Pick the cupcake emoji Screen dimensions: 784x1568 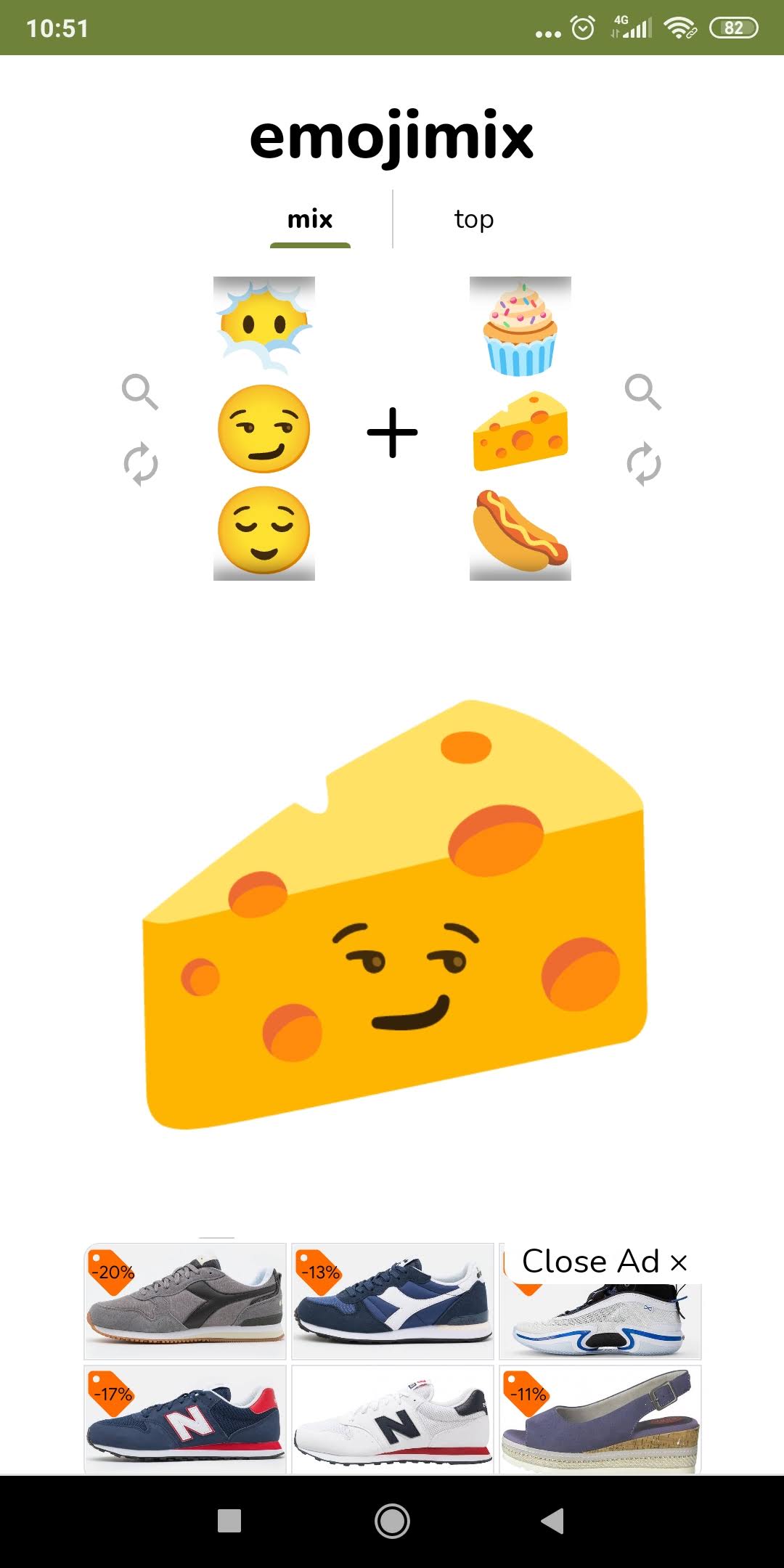[x=520, y=329]
